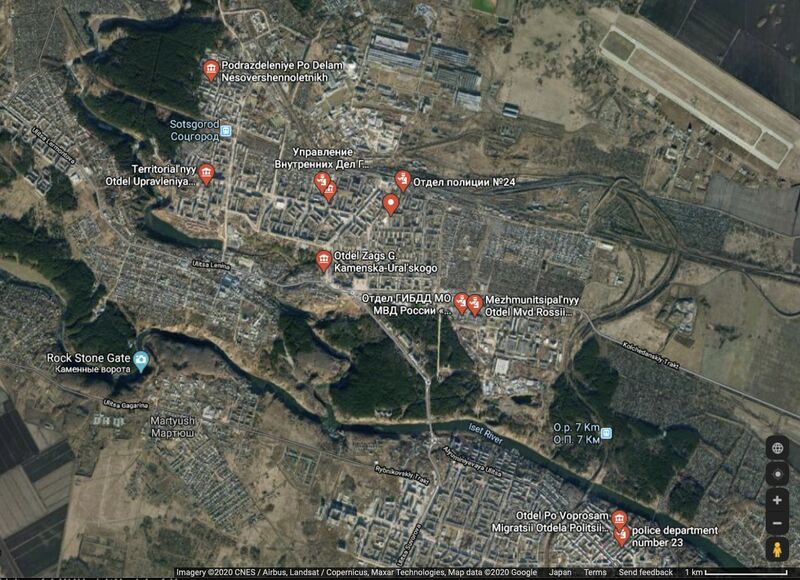This screenshot has height=580, width=800.
Task: Select the Mezhmunitsipal'nyy Otdel Mvd Rossii pin
Action: tap(475, 303)
